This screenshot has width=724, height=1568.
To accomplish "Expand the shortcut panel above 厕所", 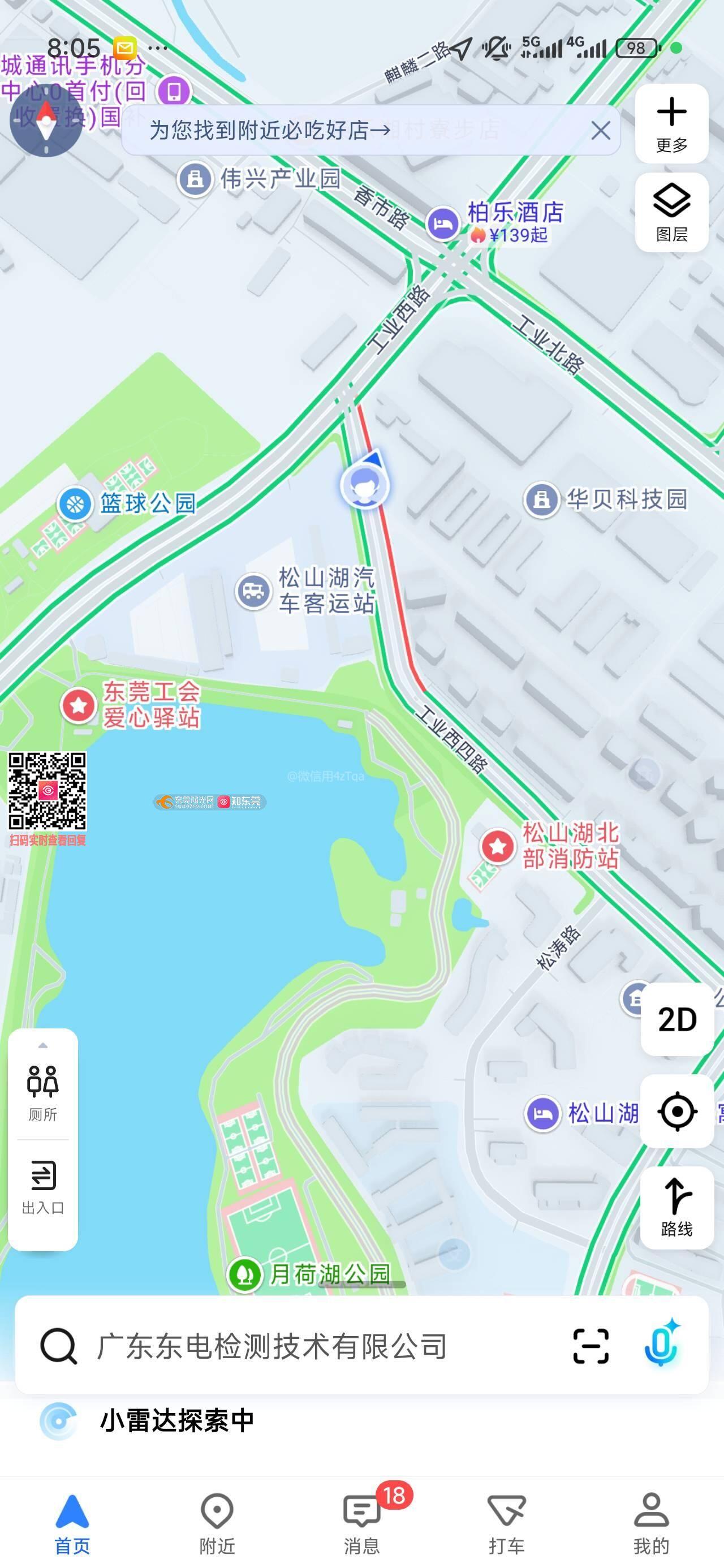I will tap(42, 1046).
